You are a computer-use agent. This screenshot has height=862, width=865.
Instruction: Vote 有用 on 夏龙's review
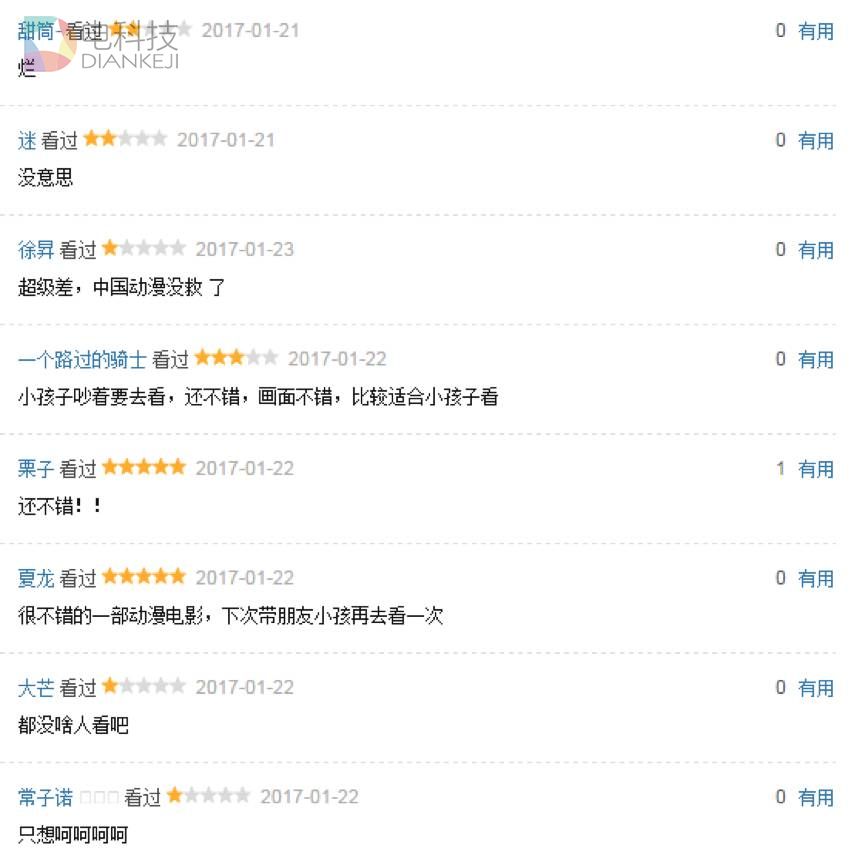tap(815, 578)
